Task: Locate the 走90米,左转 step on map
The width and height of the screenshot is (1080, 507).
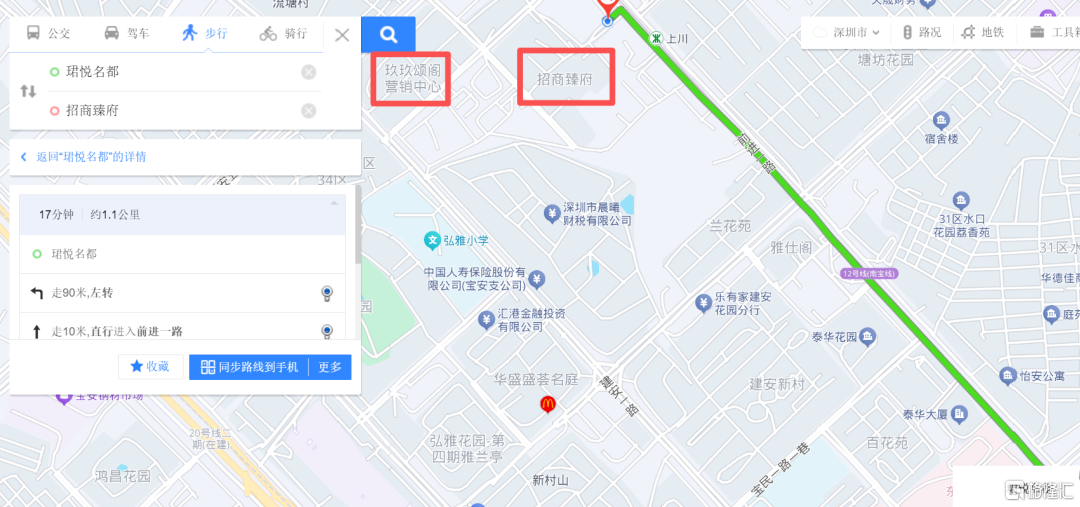Action: [326, 293]
